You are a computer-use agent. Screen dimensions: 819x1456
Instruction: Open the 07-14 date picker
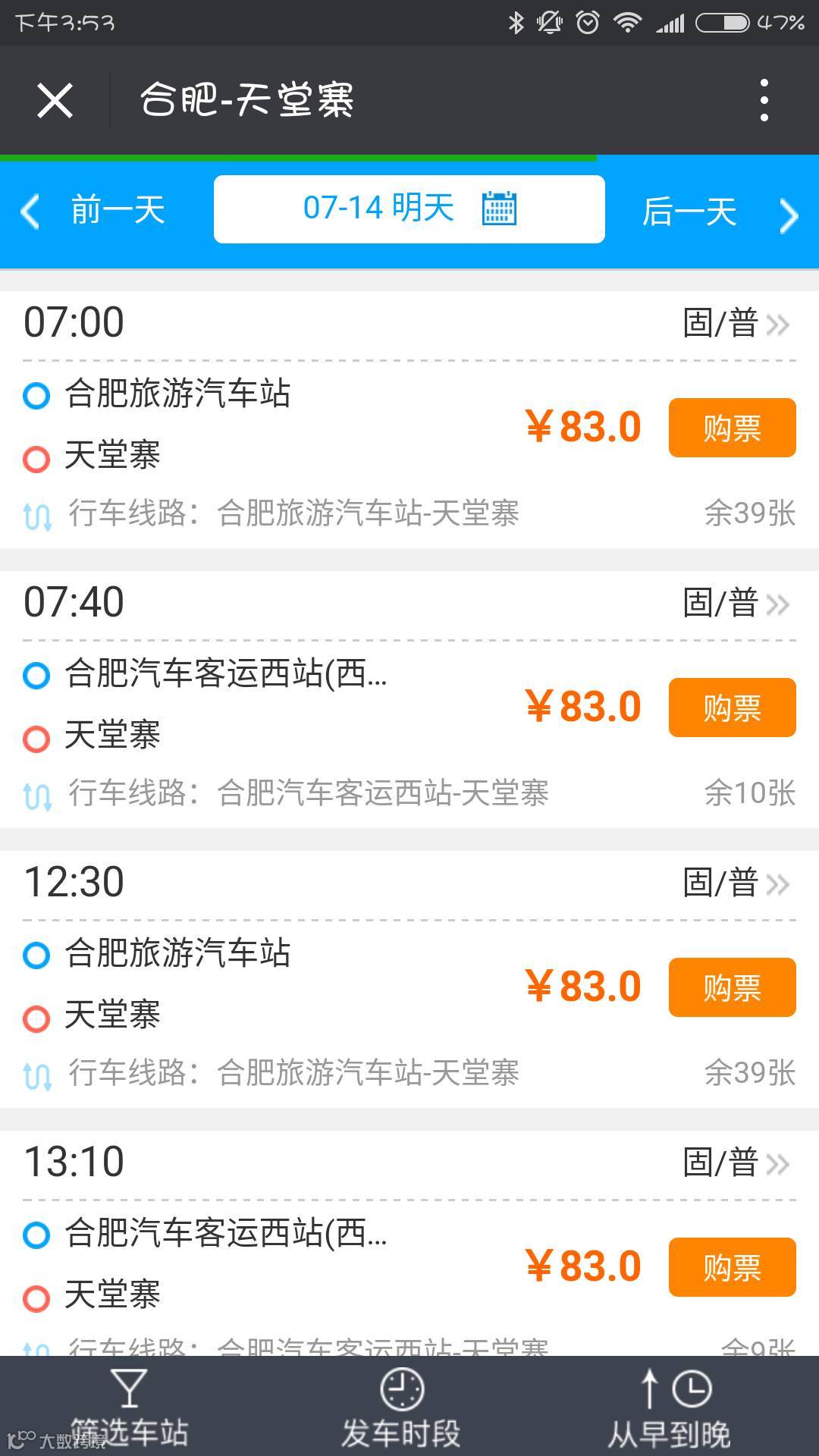[409, 209]
